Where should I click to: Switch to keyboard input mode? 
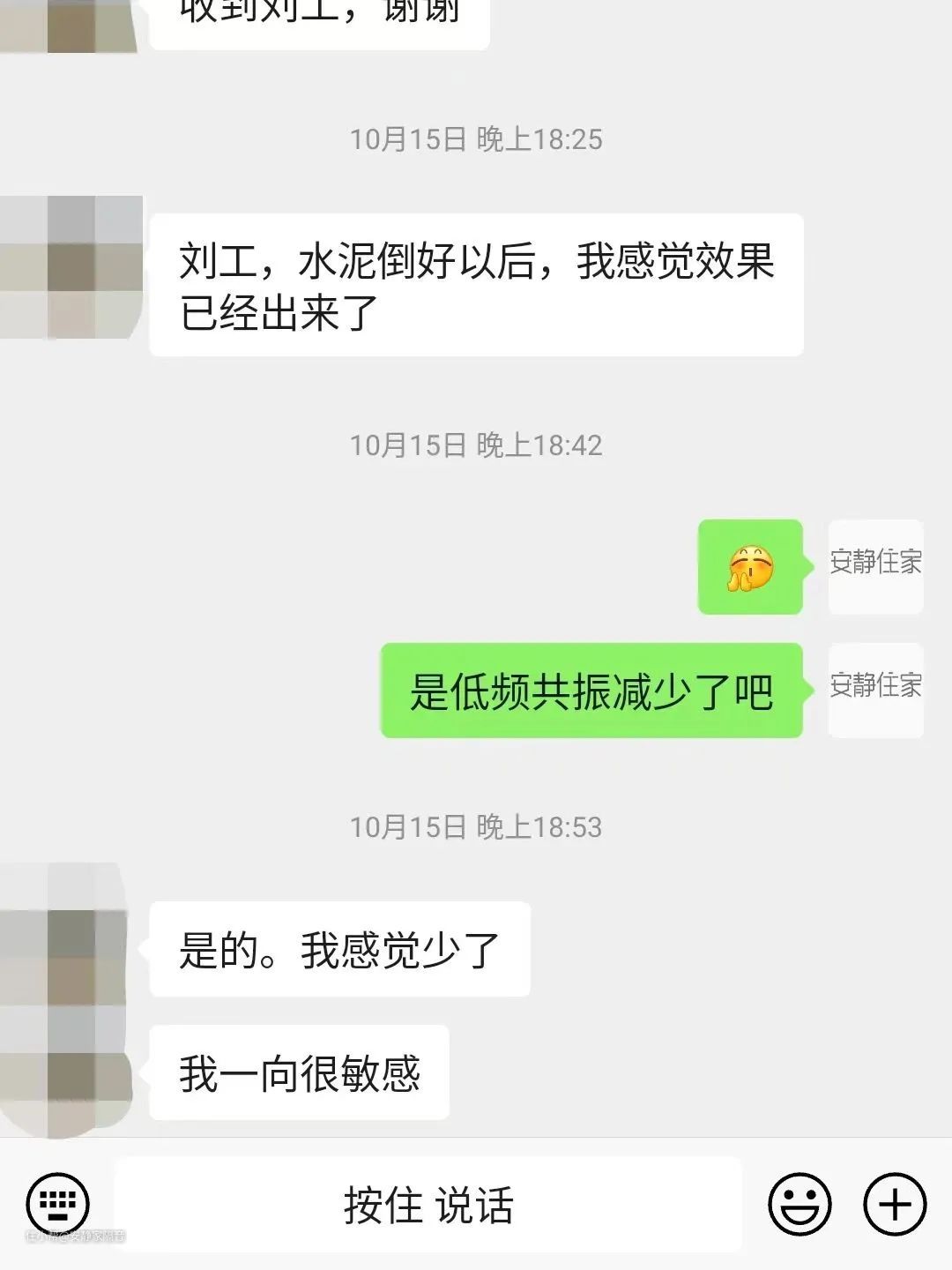(x=58, y=1205)
